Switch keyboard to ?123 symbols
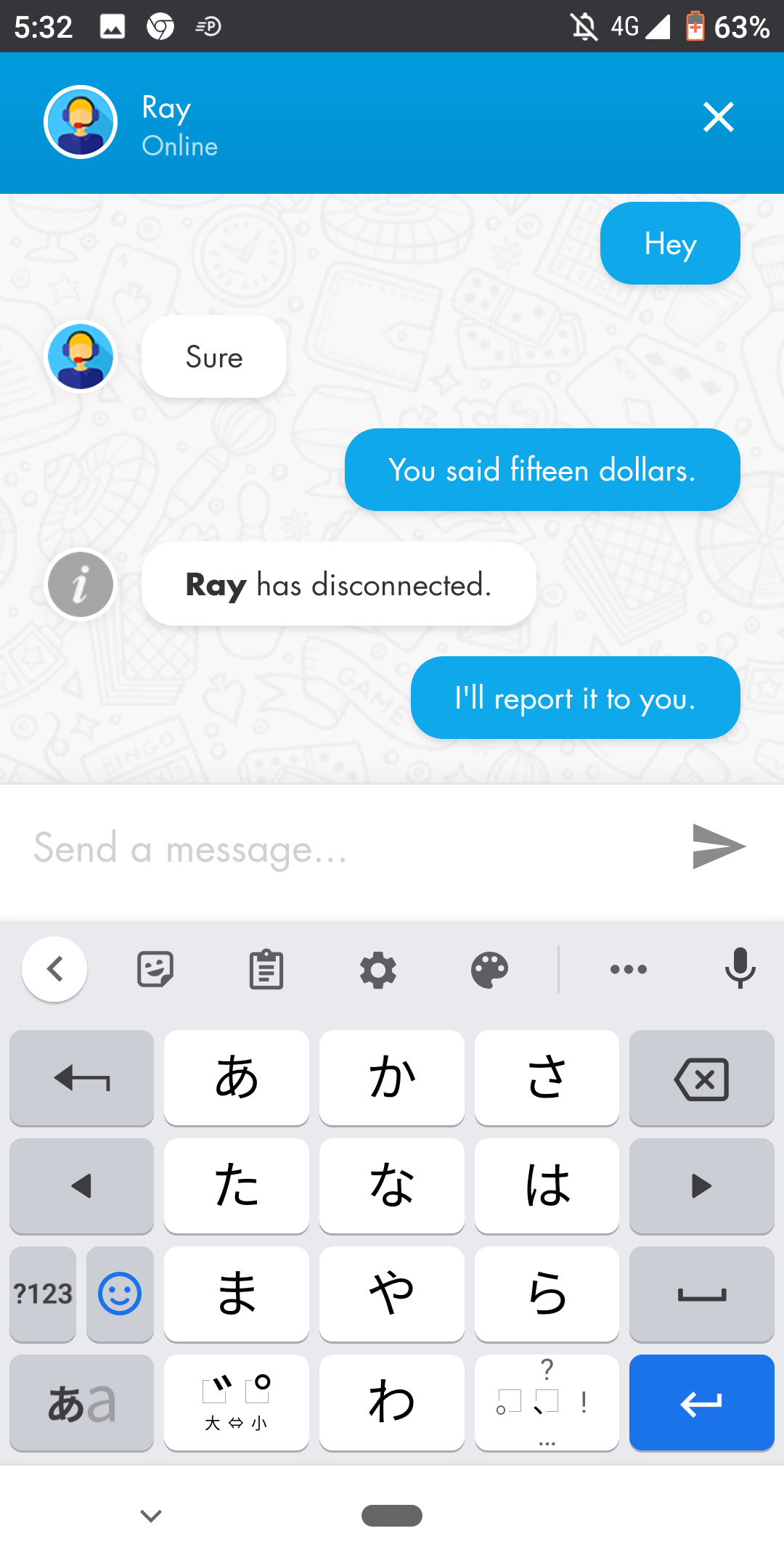Screen dimensions: 784x1568 pyautogui.click(x=43, y=1294)
